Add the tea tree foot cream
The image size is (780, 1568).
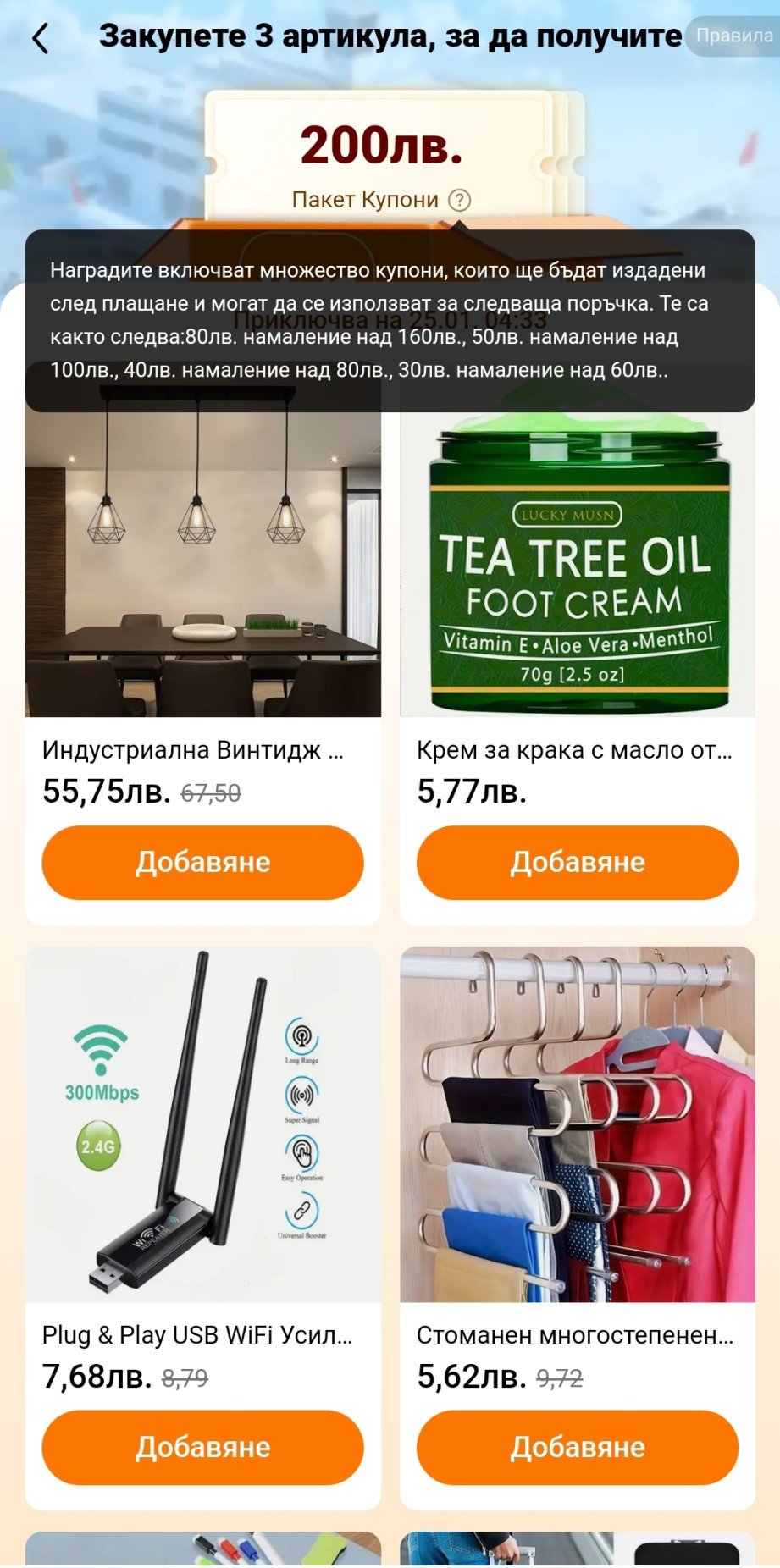[577, 862]
